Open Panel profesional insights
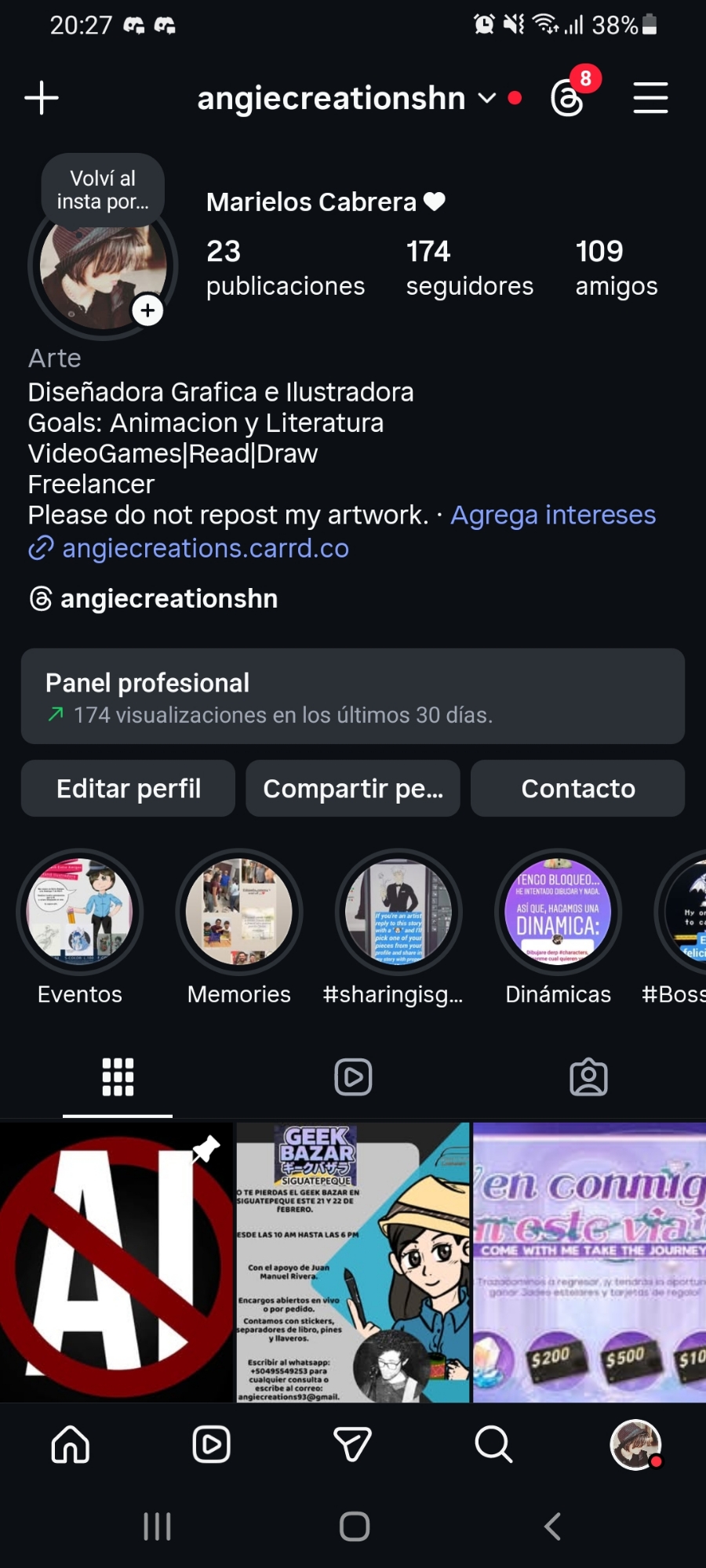Viewport: 706px width, 1568px height. (x=353, y=696)
